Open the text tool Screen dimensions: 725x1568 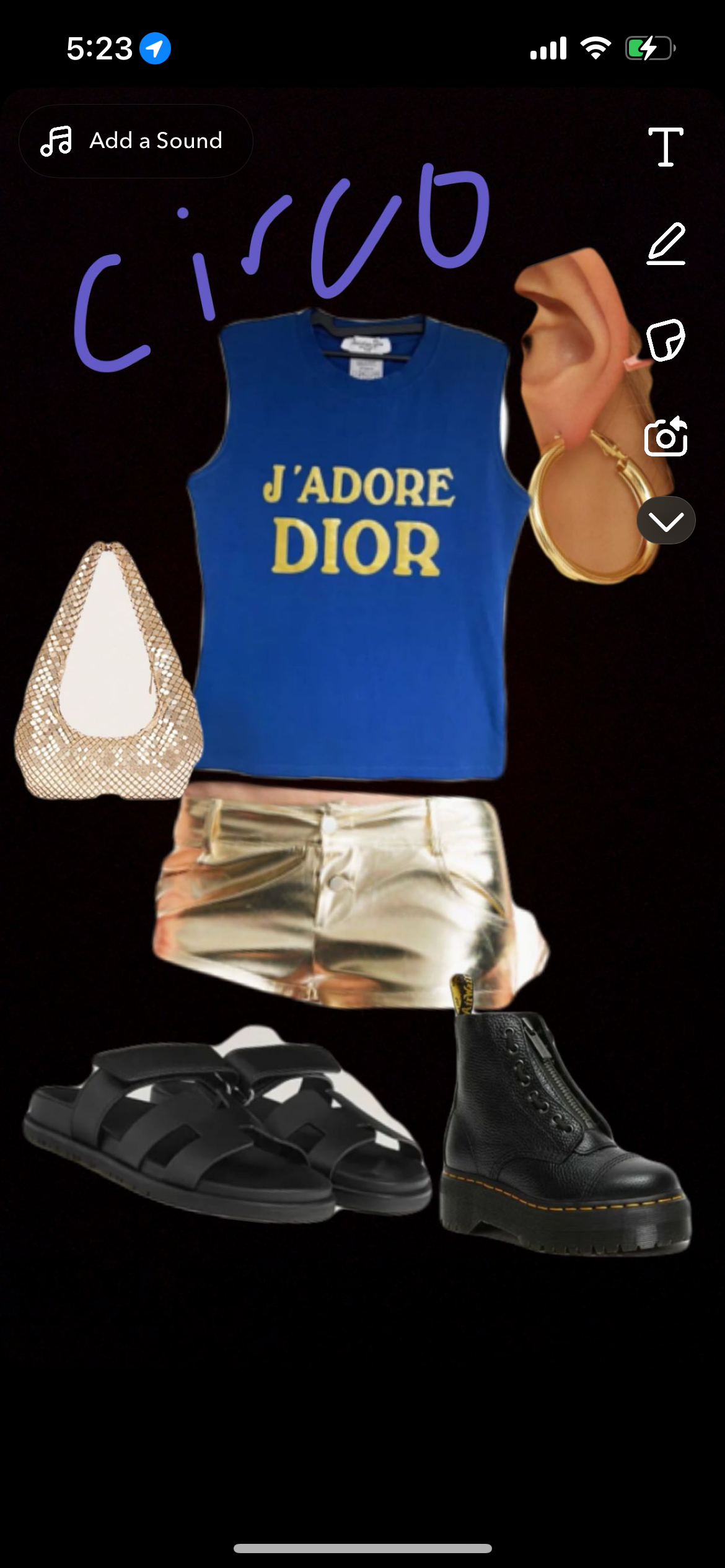tap(666, 147)
